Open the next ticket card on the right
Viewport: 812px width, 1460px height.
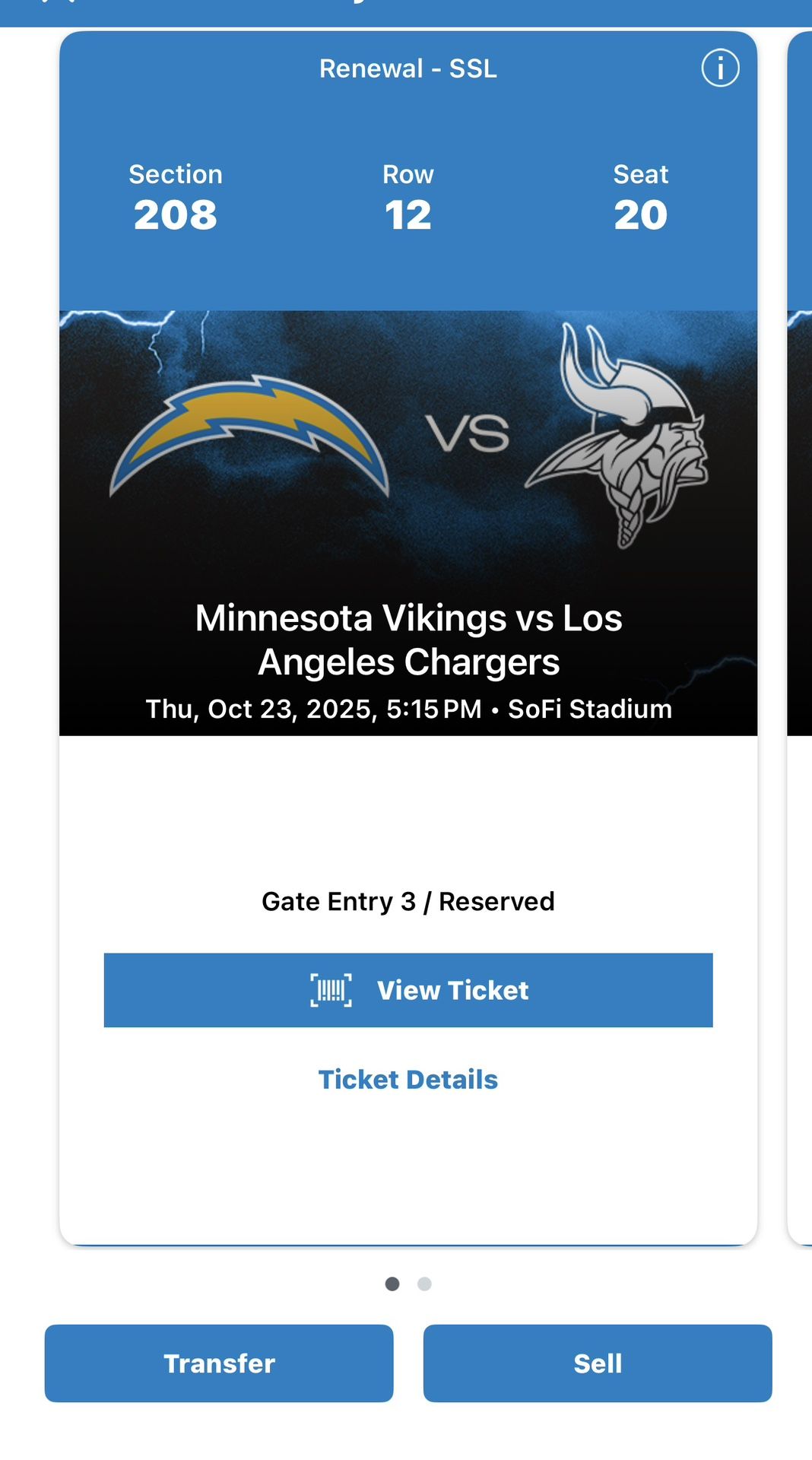point(800,608)
